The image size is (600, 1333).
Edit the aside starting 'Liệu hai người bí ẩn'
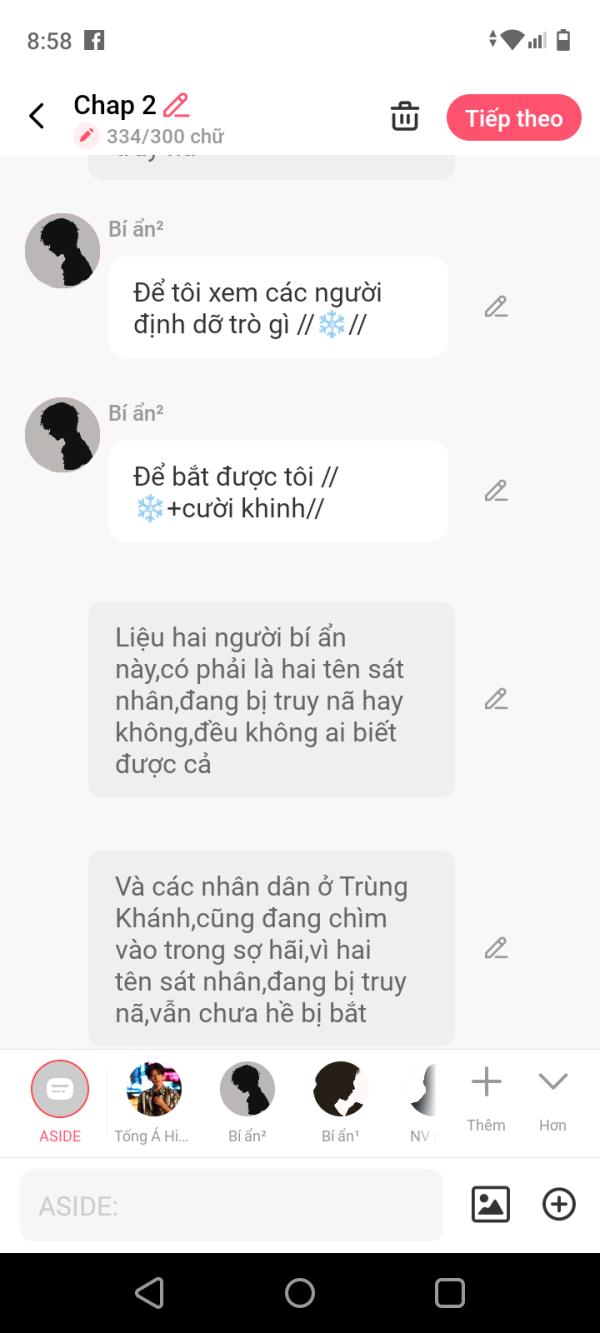pyautogui.click(x=496, y=699)
